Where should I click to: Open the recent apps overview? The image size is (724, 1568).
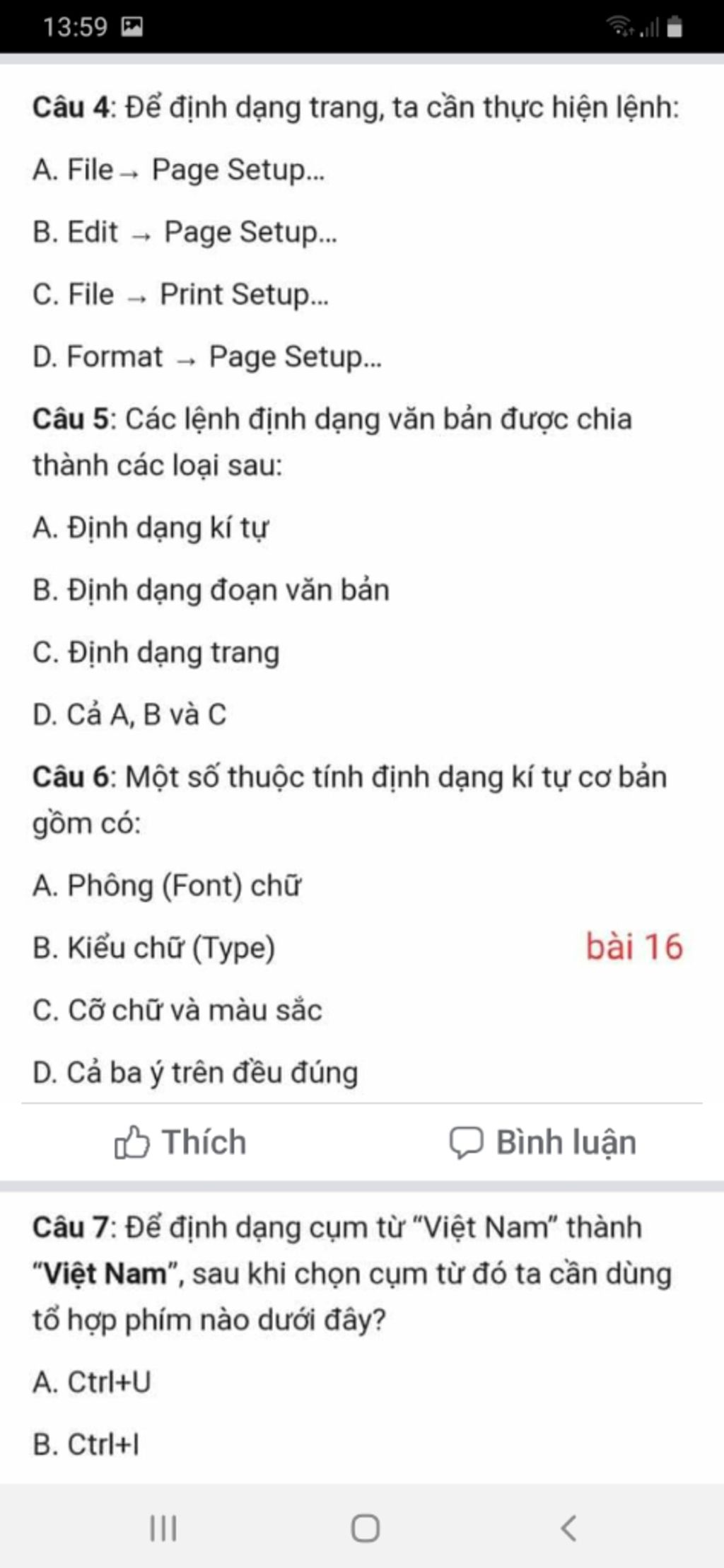[x=163, y=1527]
